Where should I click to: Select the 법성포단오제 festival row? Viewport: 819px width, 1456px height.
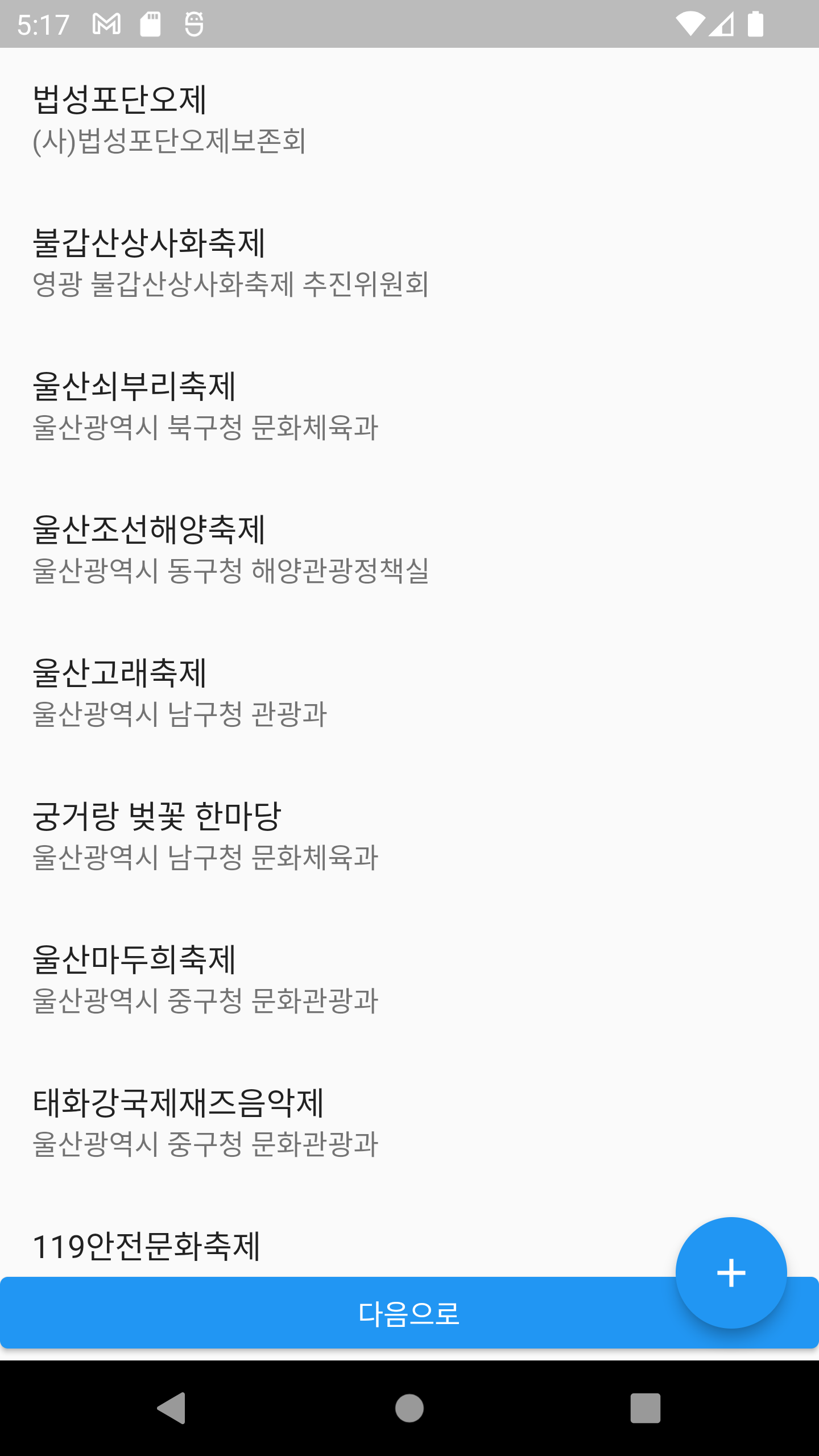pos(409,119)
